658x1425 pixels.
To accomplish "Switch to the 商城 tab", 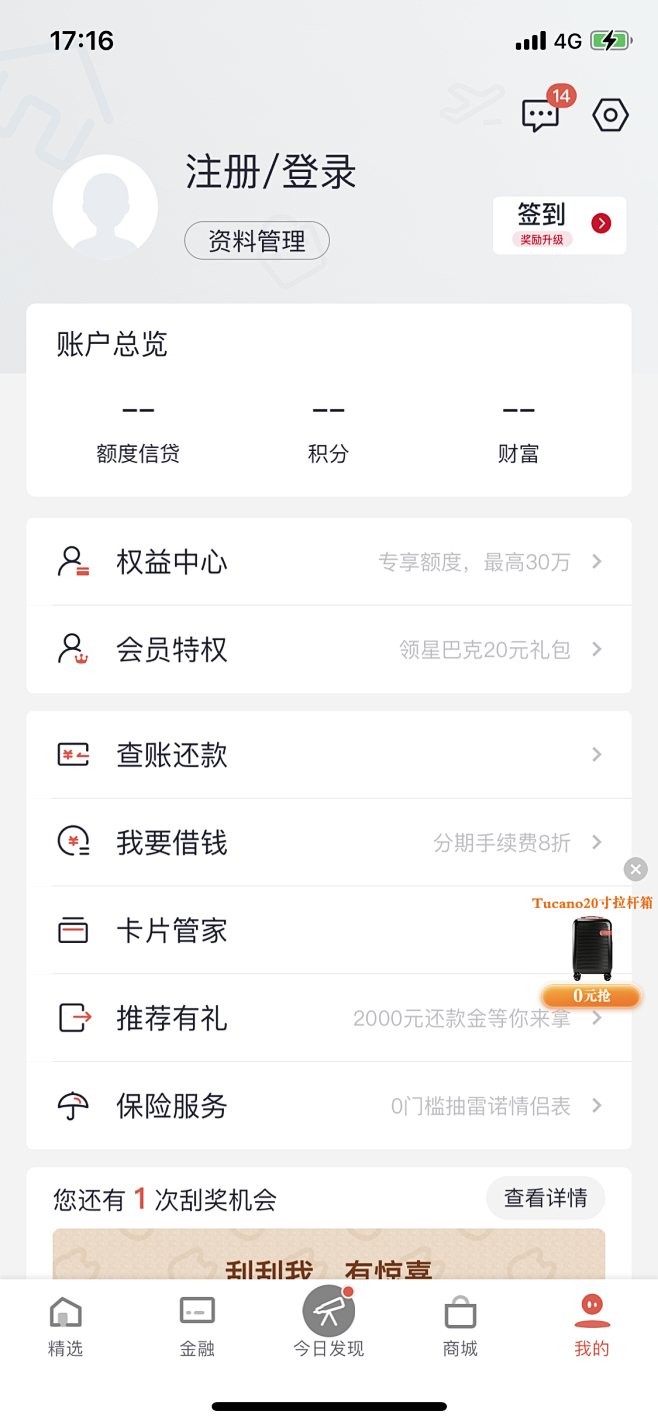I will coord(460,1326).
